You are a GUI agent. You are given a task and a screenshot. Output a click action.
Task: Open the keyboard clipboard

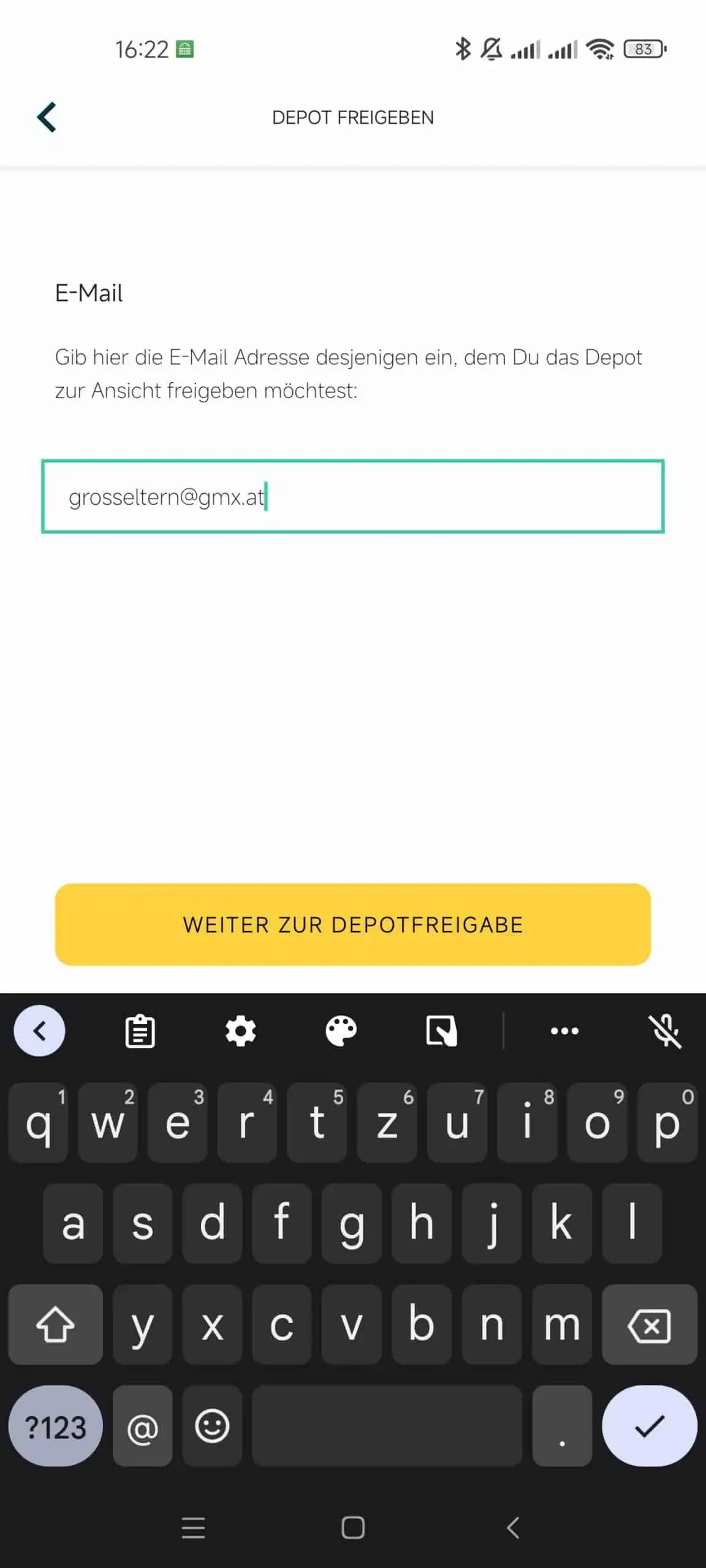pos(140,1031)
